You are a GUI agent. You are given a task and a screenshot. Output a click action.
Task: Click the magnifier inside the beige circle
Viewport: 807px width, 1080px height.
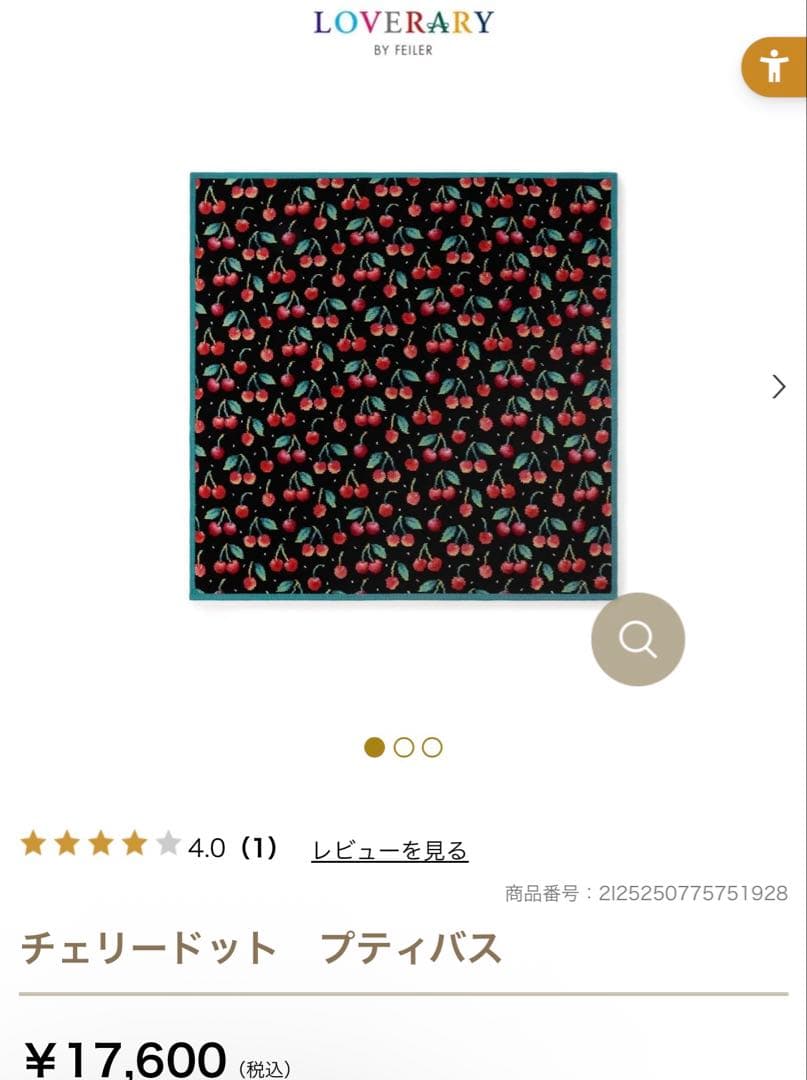pos(637,639)
